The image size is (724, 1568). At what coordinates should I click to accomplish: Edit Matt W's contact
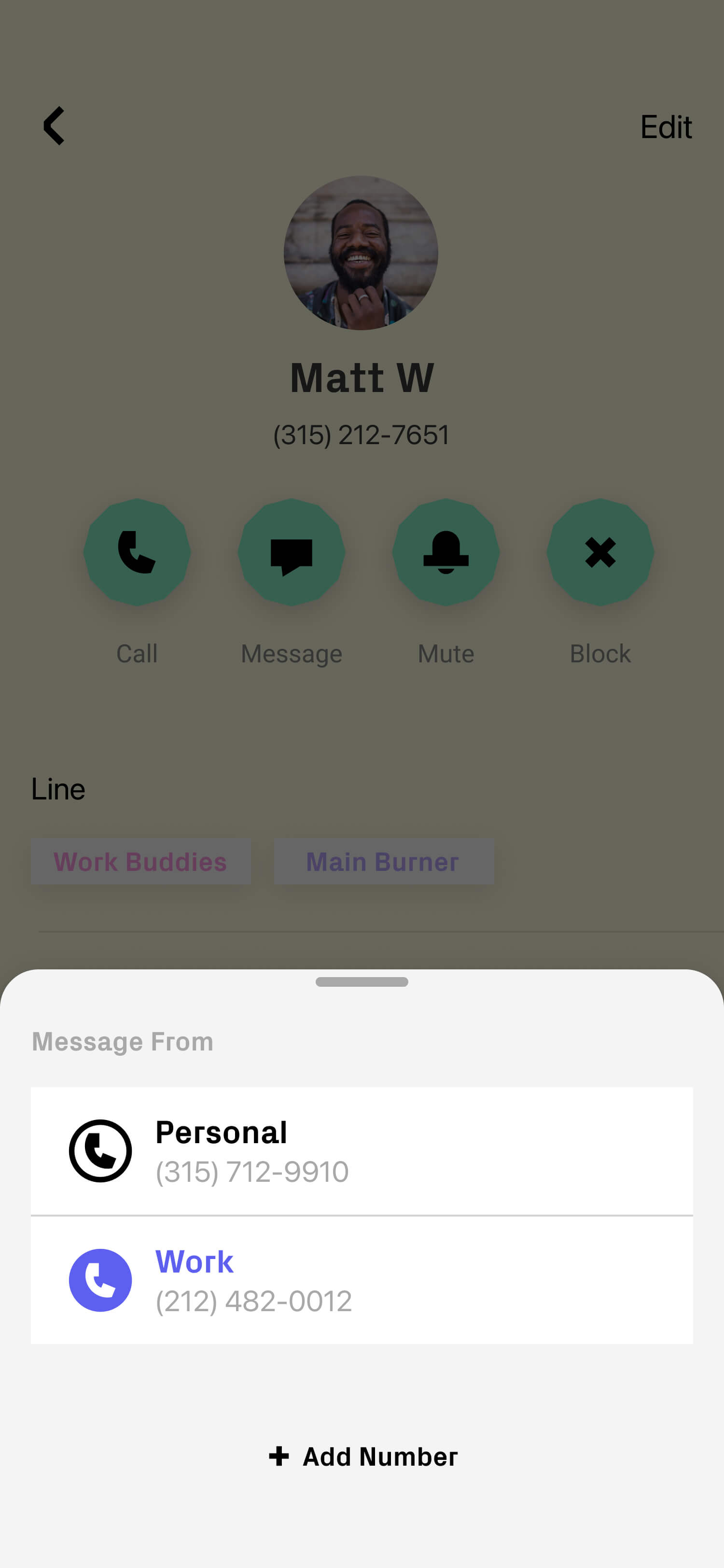(665, 127)
